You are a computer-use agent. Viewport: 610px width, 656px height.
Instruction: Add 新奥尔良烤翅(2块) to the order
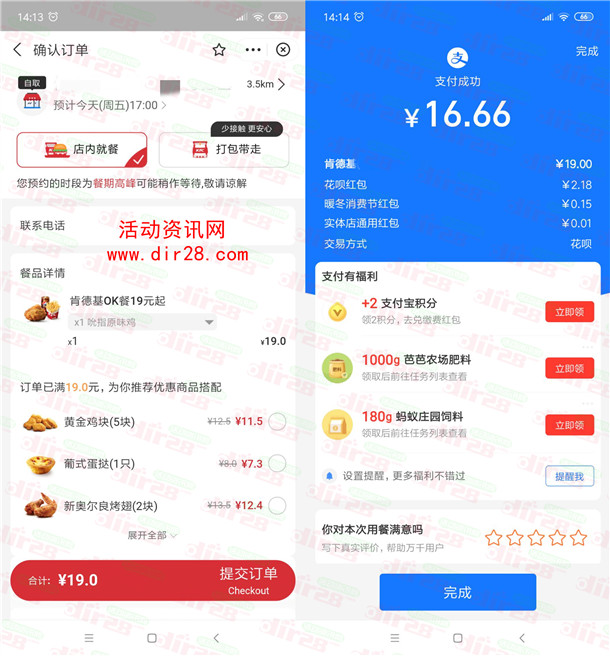click(x=277, y=506)
